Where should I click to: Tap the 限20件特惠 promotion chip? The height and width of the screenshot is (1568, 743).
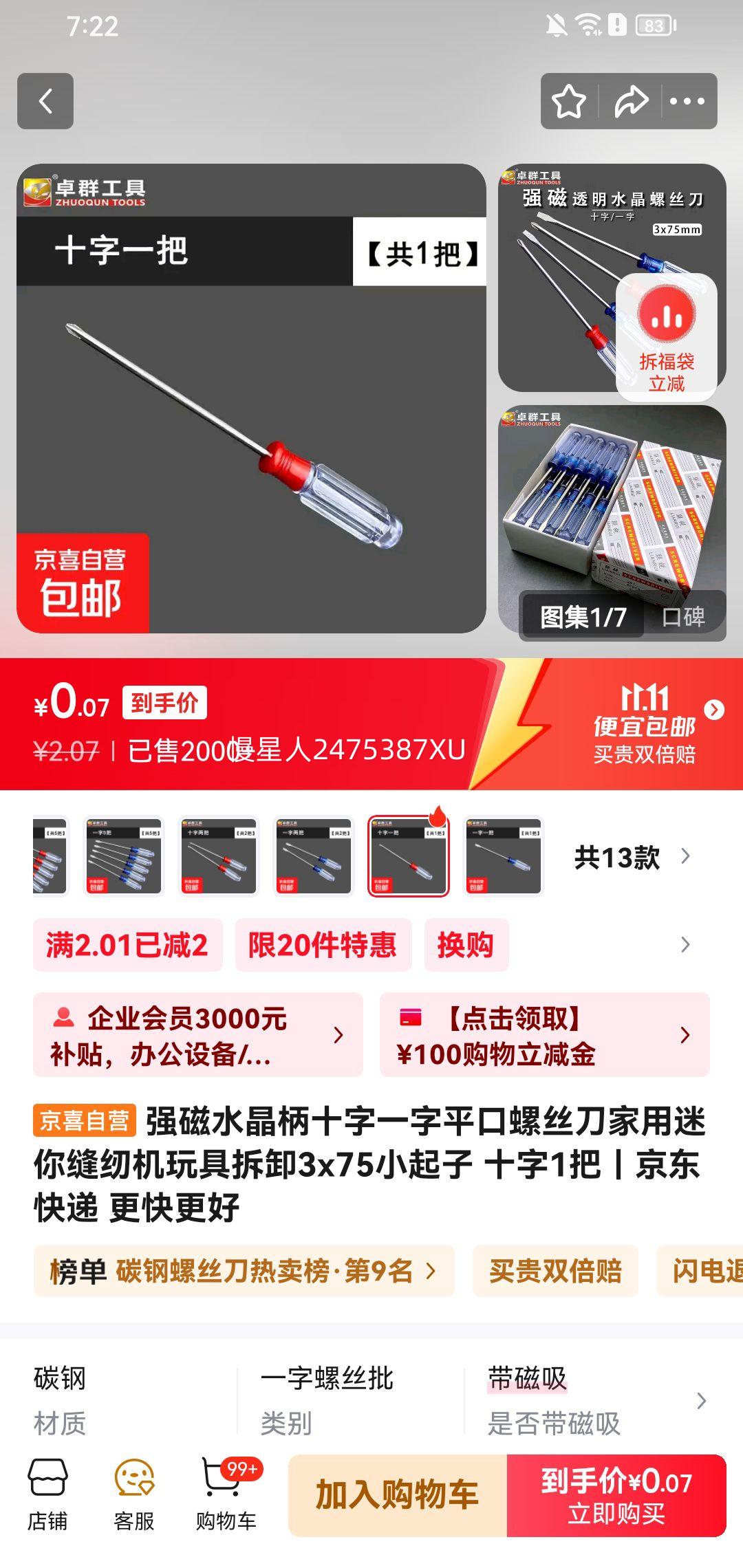323,945
